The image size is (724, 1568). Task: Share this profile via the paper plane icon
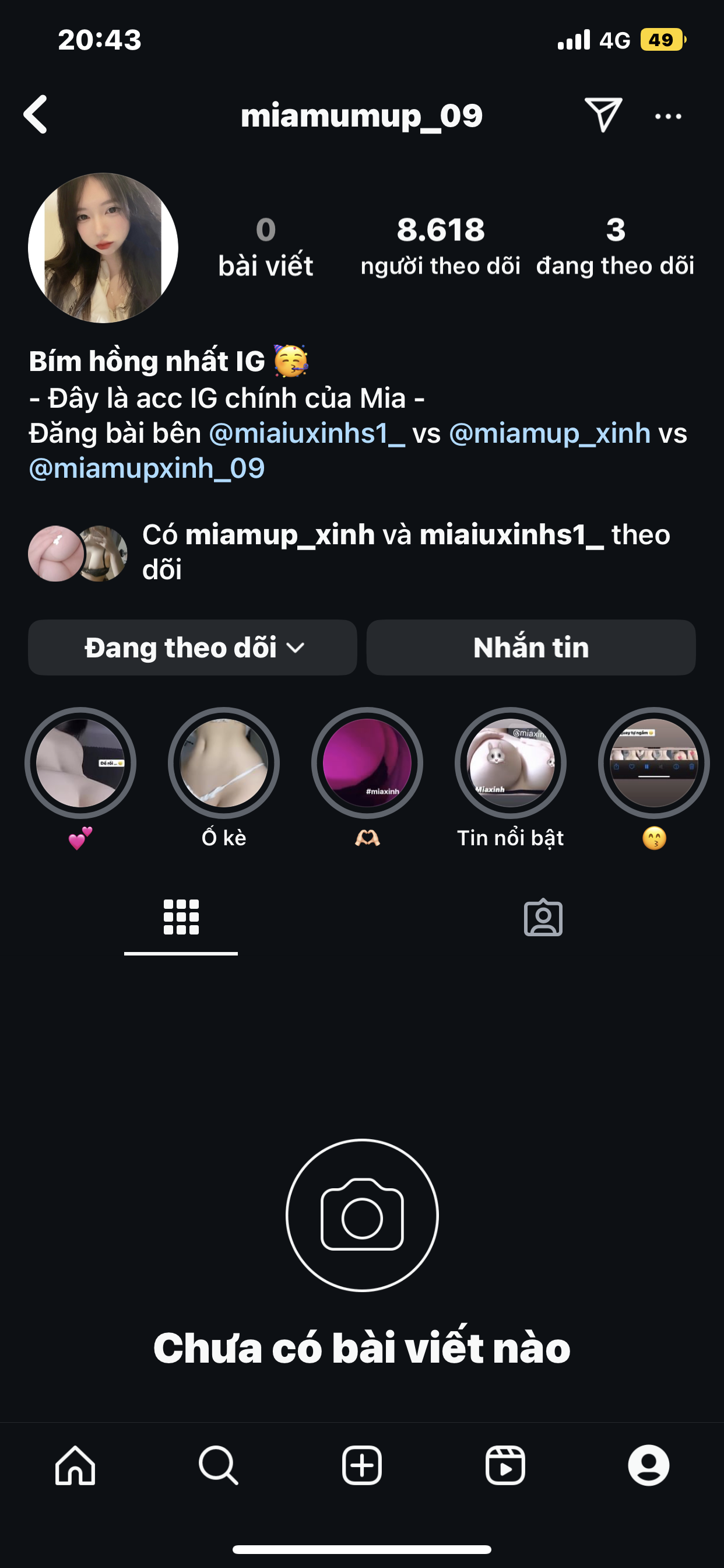pyautogui.click(x=603, y=114)
